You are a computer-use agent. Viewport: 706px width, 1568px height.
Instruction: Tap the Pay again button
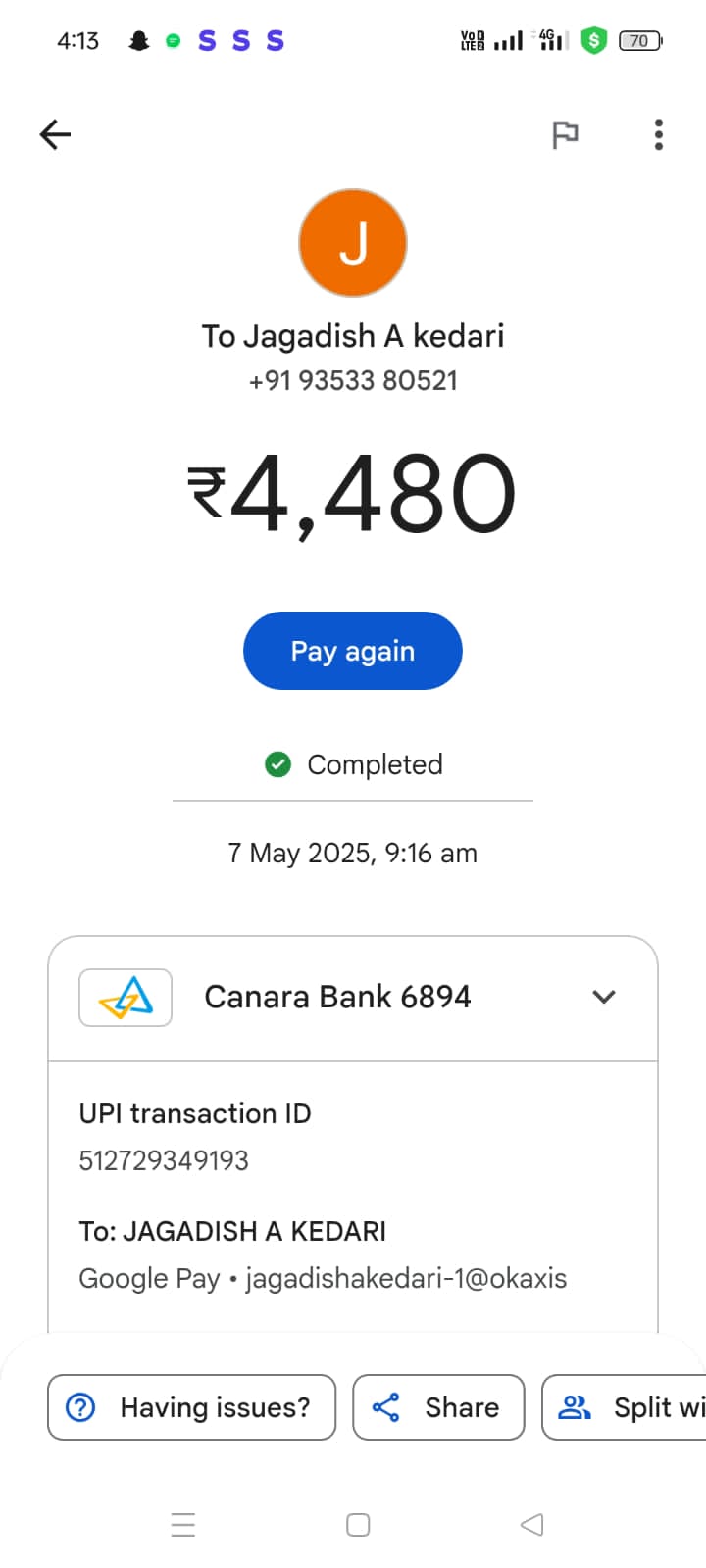(x=352, y=651)
